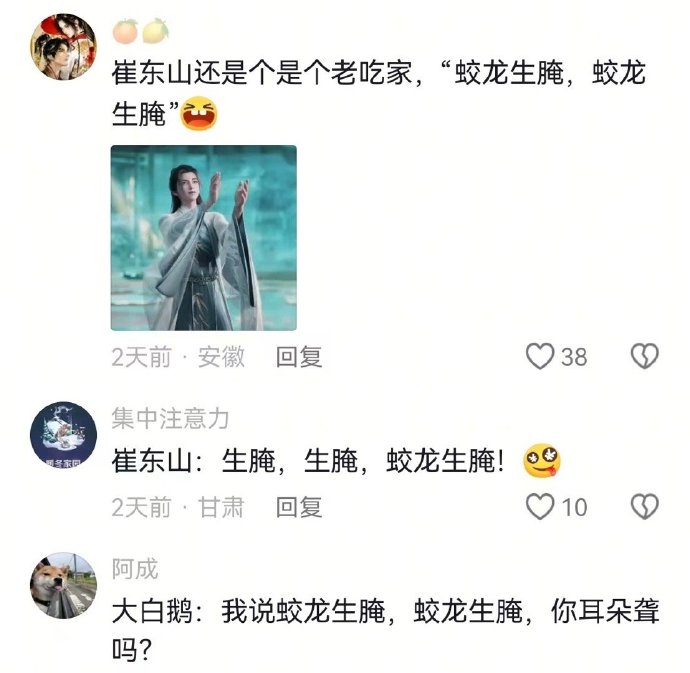Viewport: 690px width, 673px height.
Task: Reply to 集中注意力's comment
Action: pos(299,507)
